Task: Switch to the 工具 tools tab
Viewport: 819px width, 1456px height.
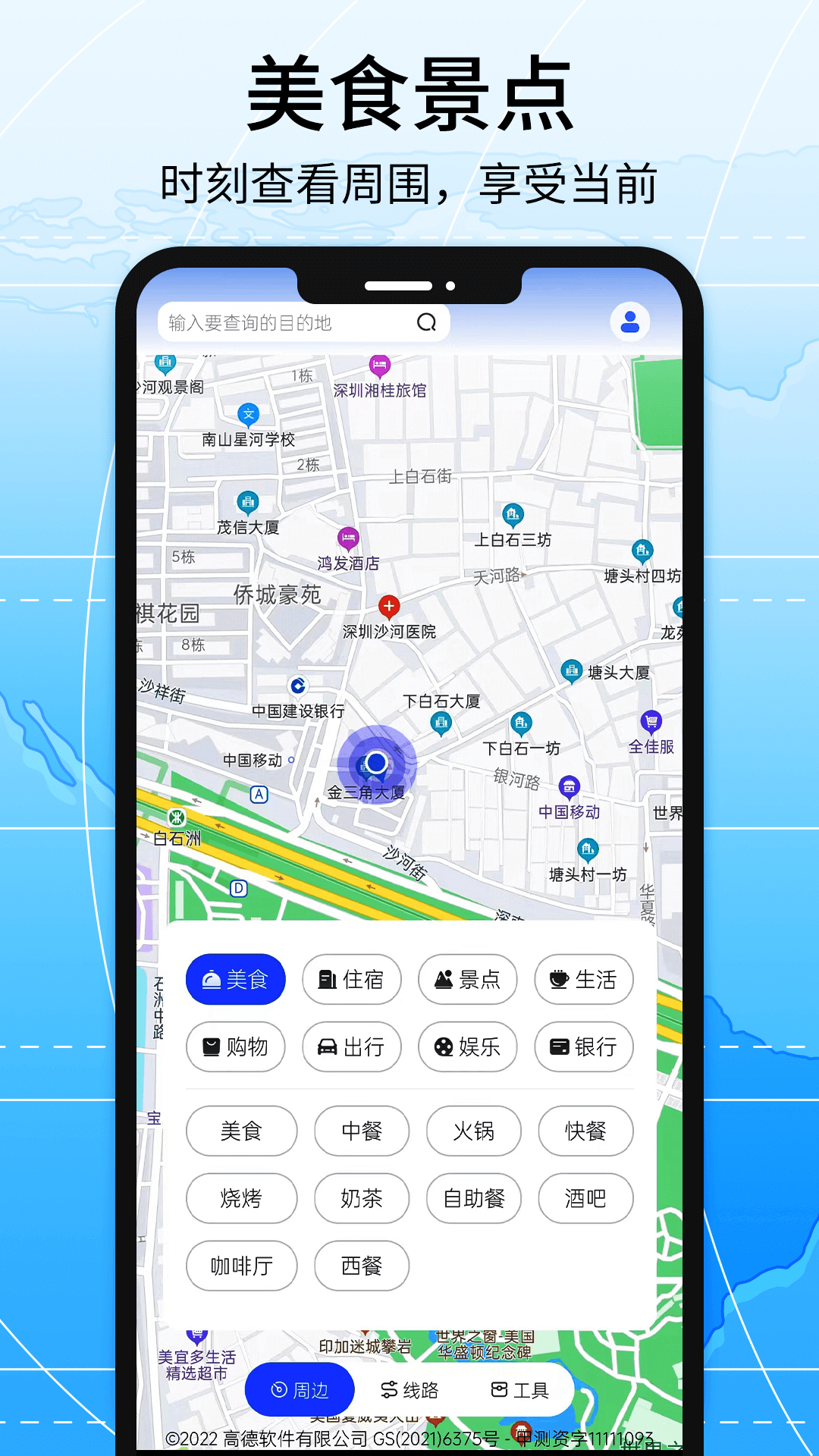Action: coord(520,1390)
